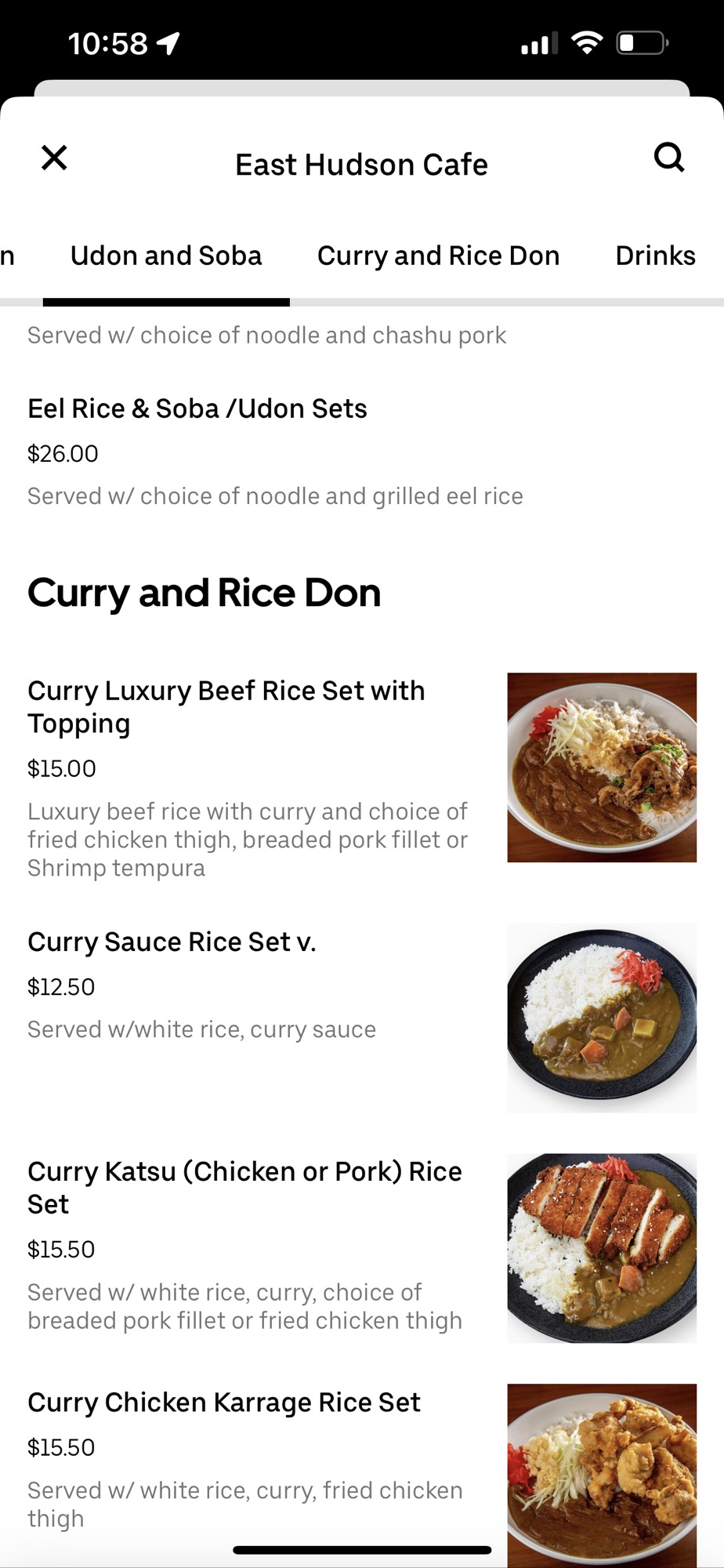Switch to the Udon and Soba tab

click(x=166, y=256)
